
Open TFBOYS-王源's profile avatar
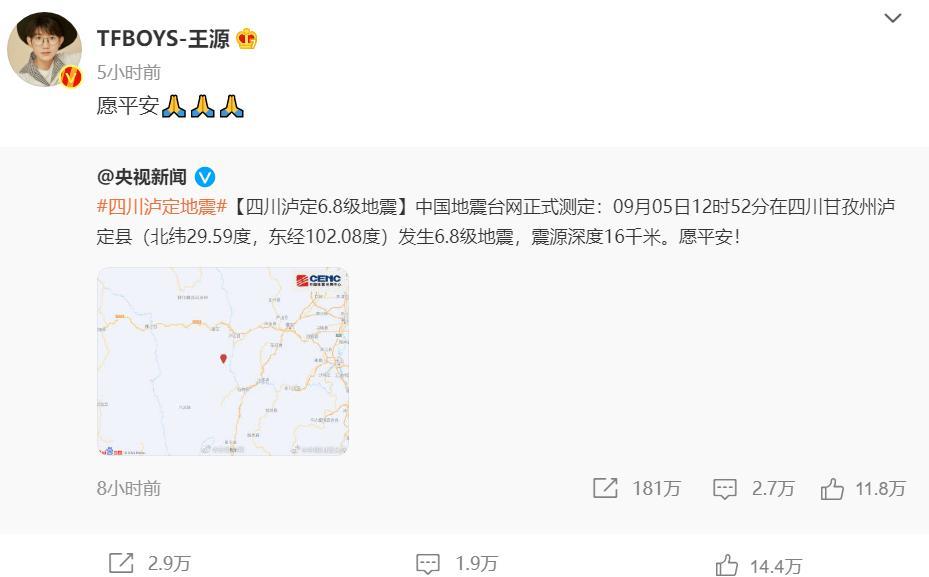(x=46, y=50)
